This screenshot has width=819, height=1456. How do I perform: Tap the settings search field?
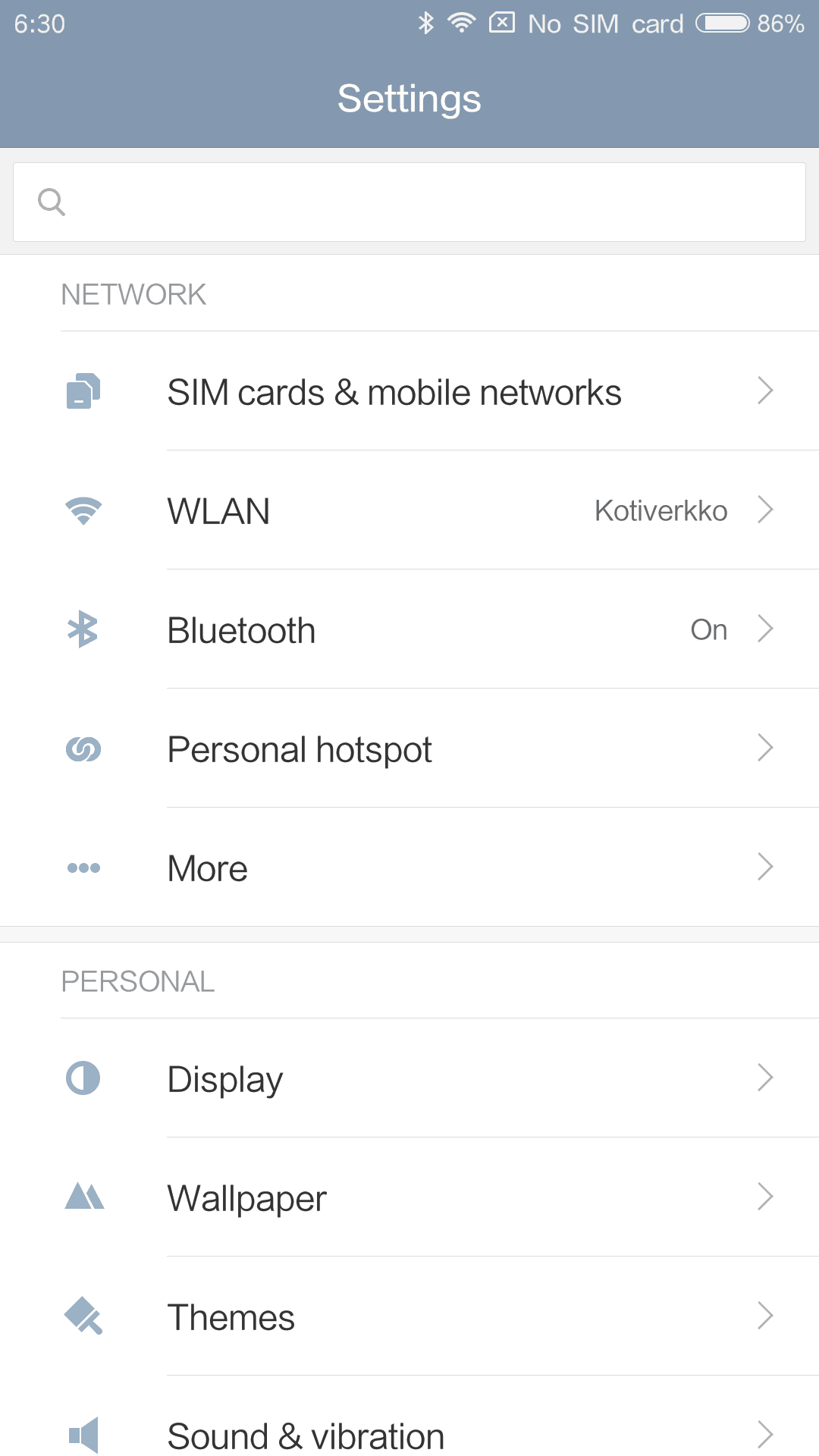409,202
